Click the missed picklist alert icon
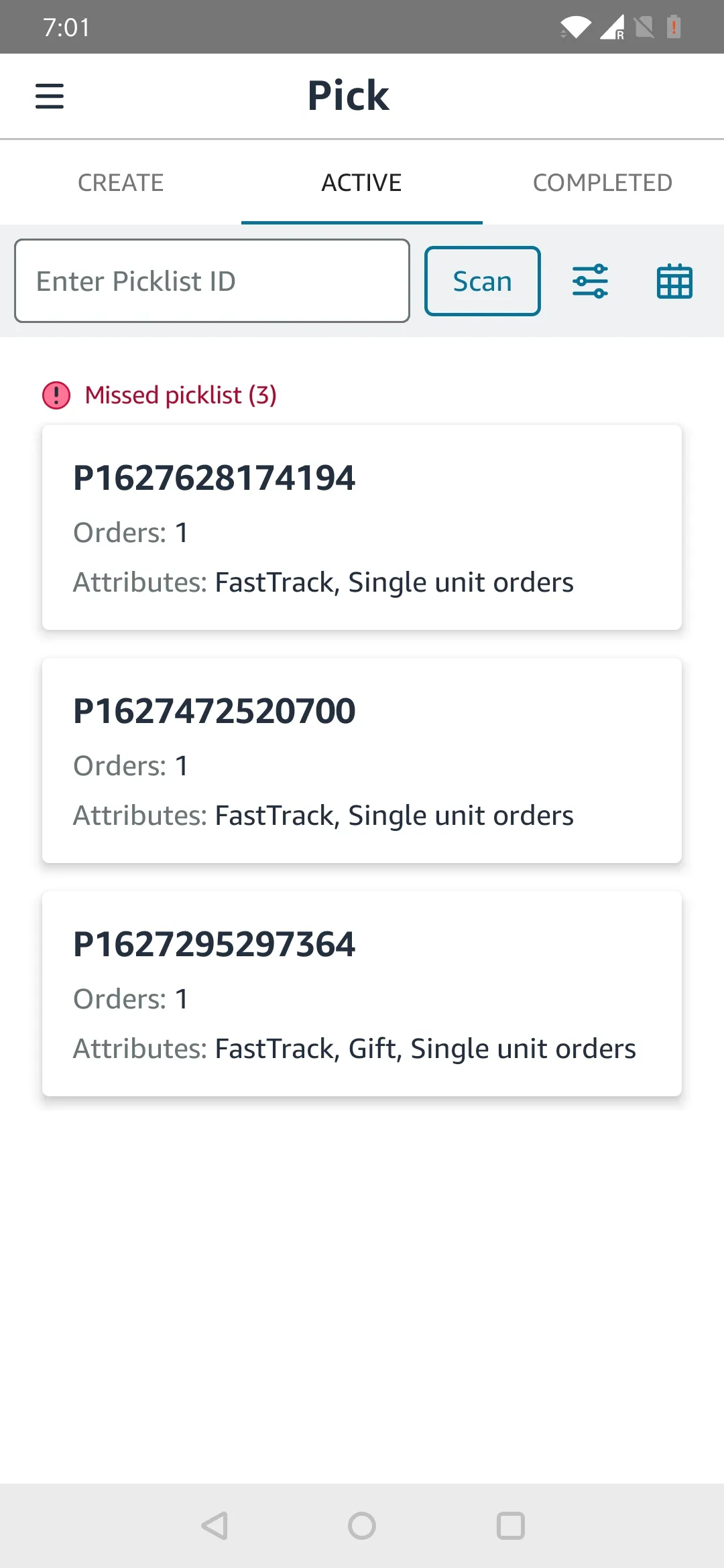 [56, 395]
